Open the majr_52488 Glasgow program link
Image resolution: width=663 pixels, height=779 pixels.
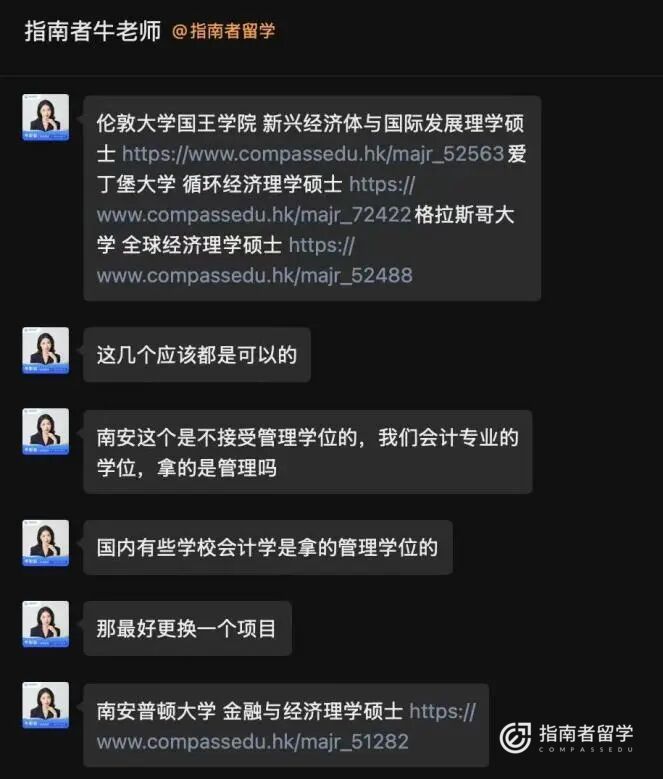coord(254,275)
